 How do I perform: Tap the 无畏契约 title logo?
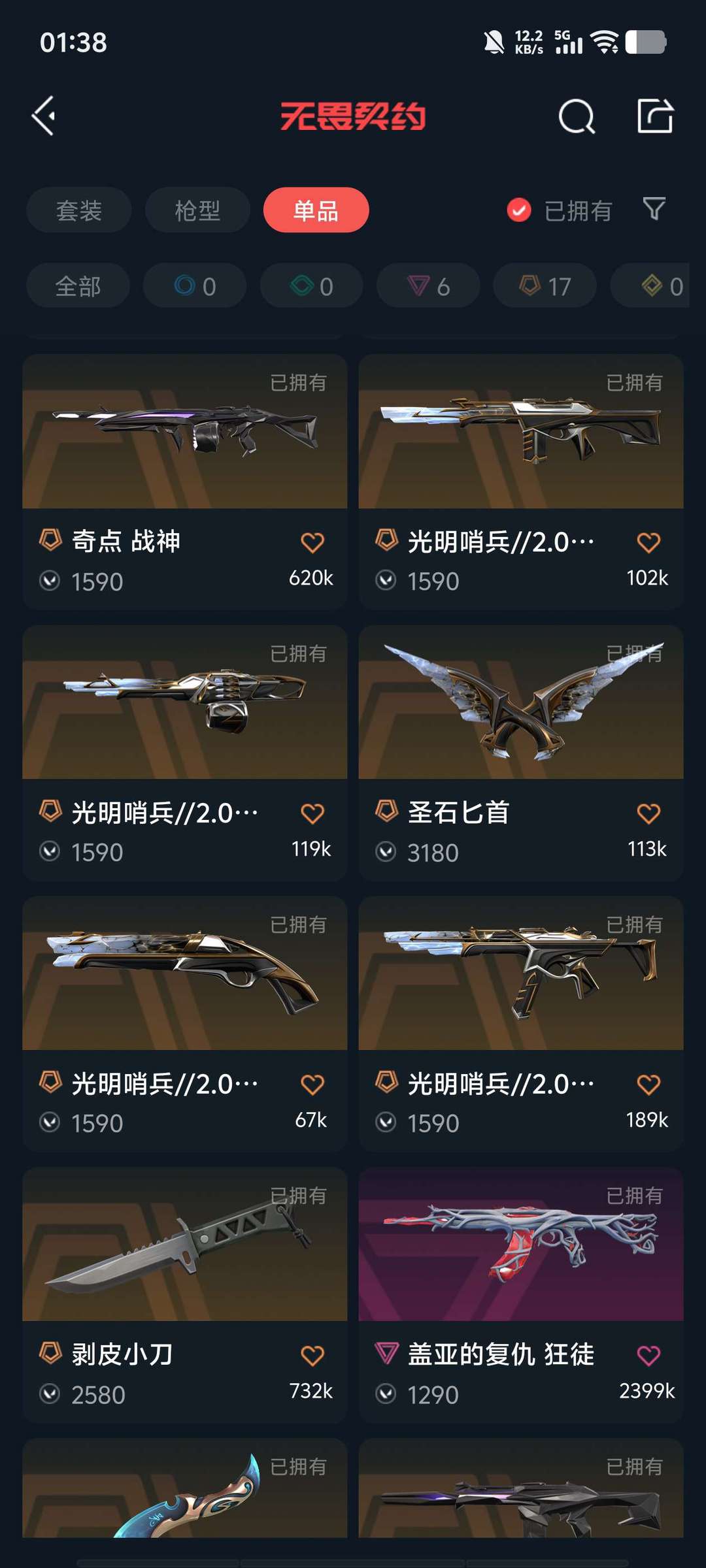coord(353,116)
